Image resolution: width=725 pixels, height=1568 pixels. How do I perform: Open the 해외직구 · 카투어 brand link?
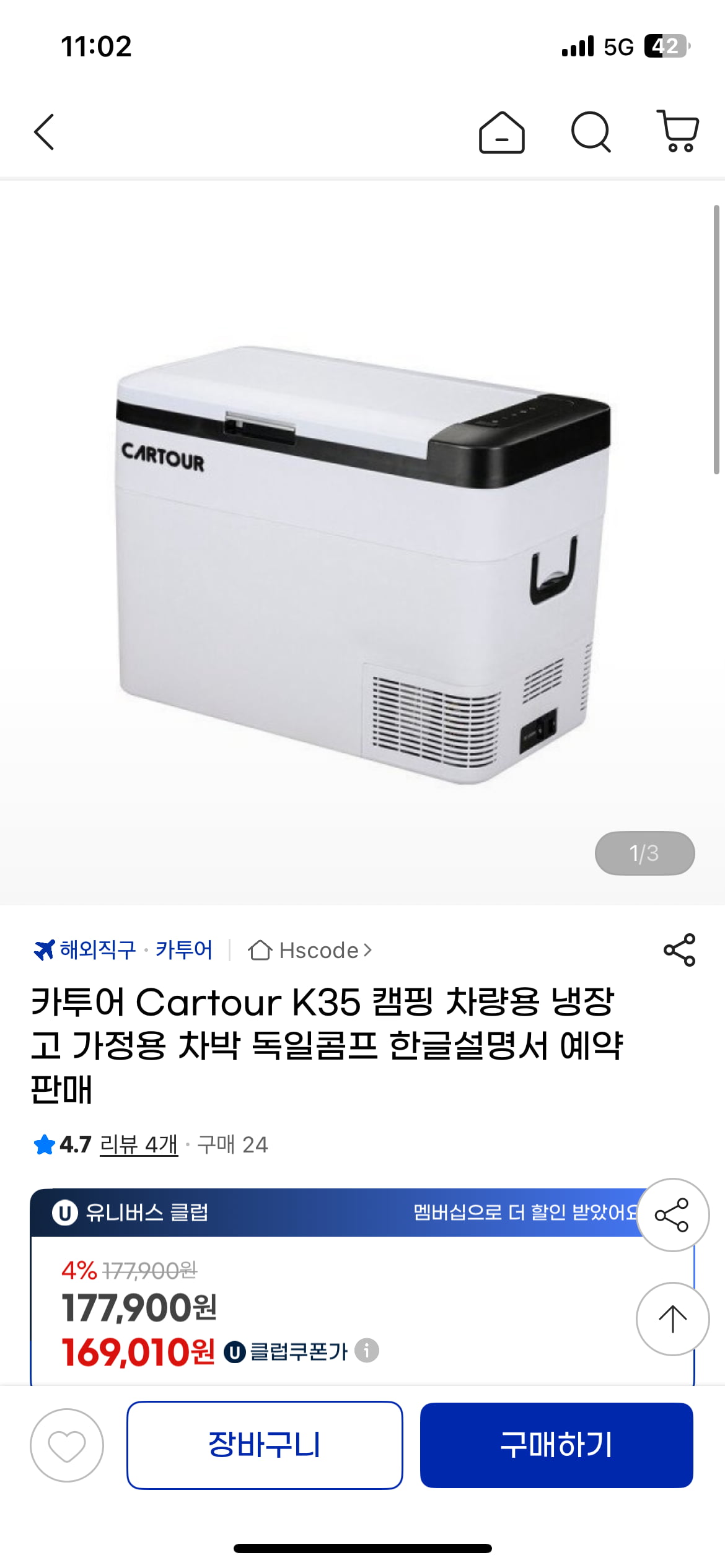coord(123,950)
